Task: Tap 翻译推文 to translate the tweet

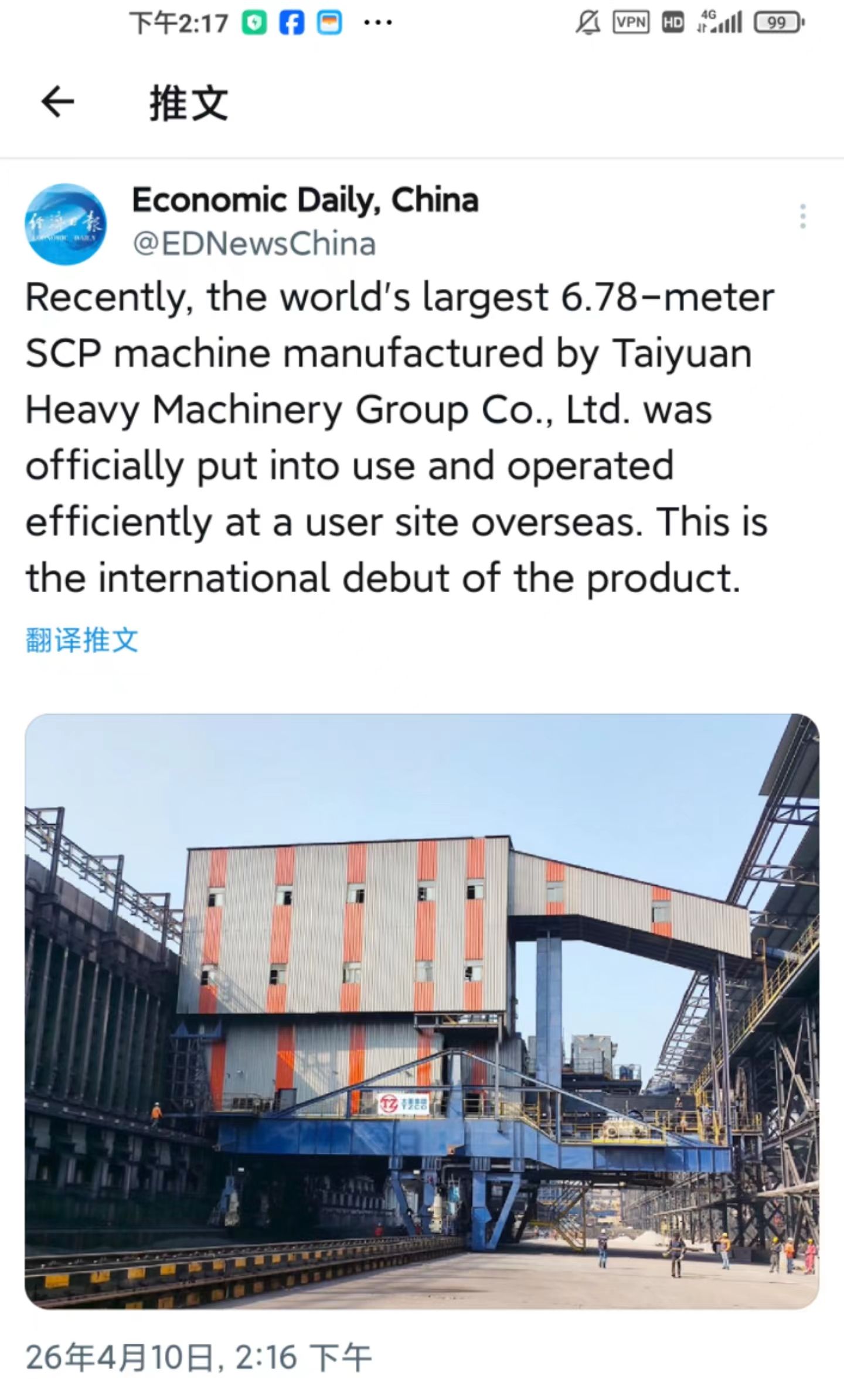Action: [x=82, y=640]
